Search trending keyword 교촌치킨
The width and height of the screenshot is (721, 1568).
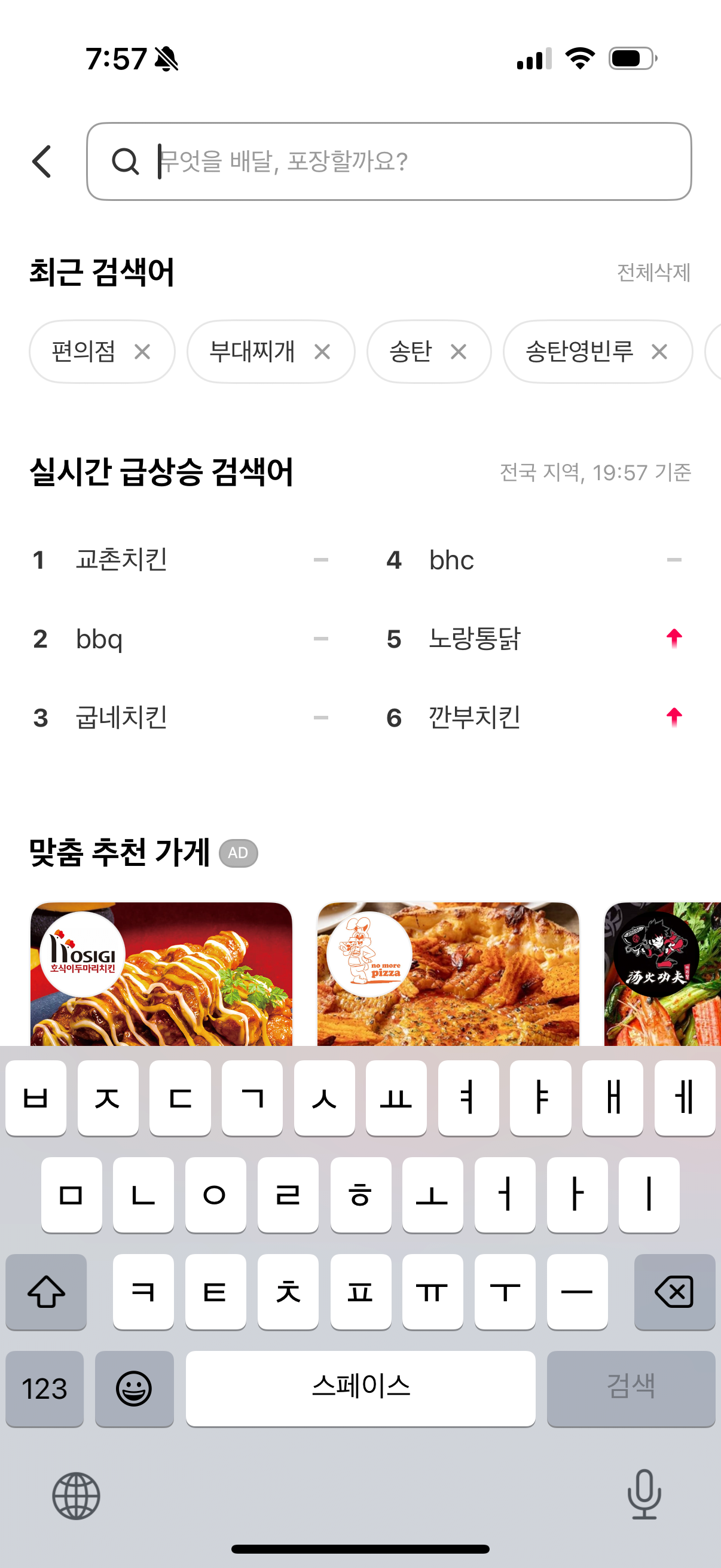(122, 559)
